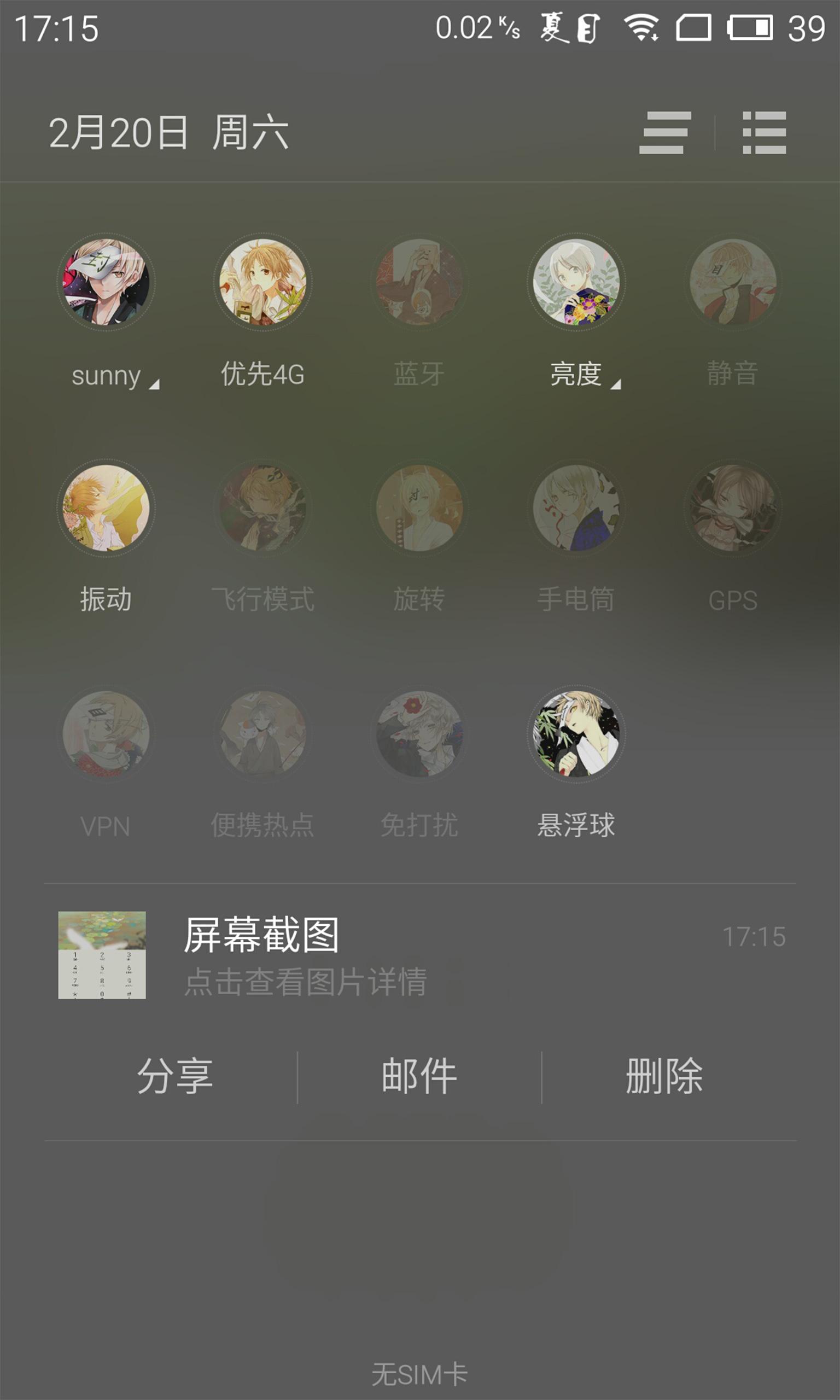
Task: Turn on 免打扰 do not disturb
Action: click(x=419, y=734)
